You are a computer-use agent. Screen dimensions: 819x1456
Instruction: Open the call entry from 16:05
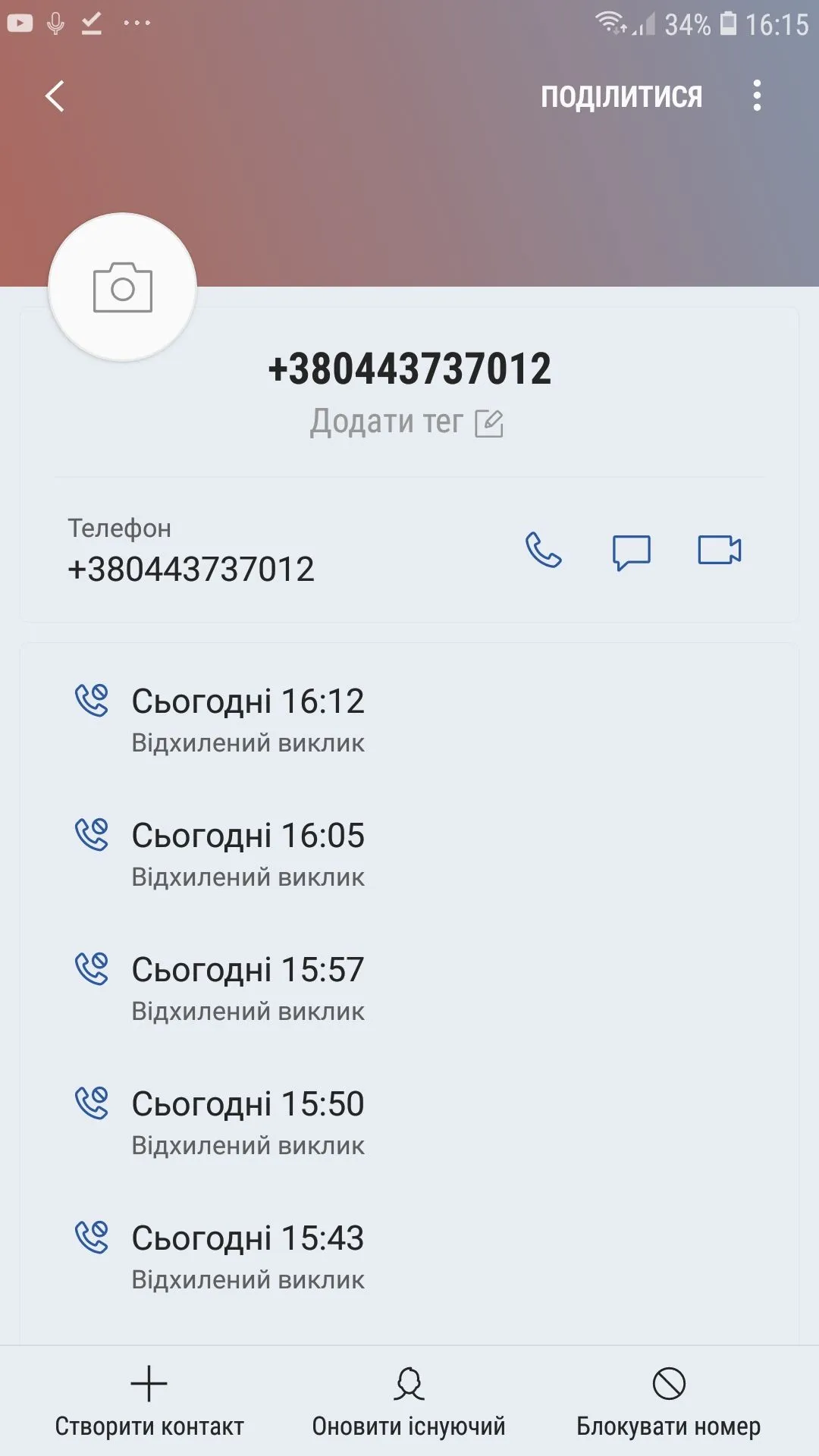tap(248, 853)
